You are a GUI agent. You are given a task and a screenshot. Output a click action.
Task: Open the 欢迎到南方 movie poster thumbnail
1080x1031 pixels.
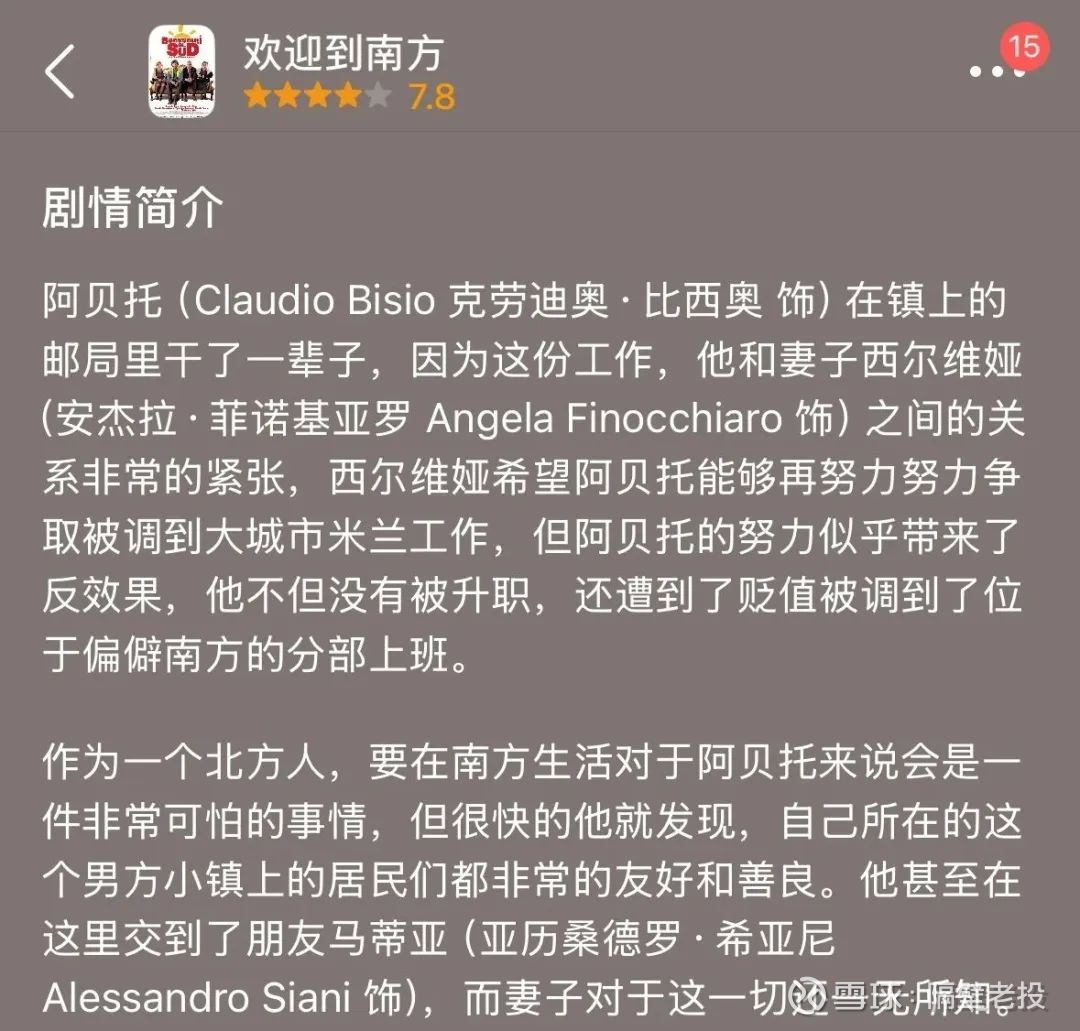click(181, 71)
